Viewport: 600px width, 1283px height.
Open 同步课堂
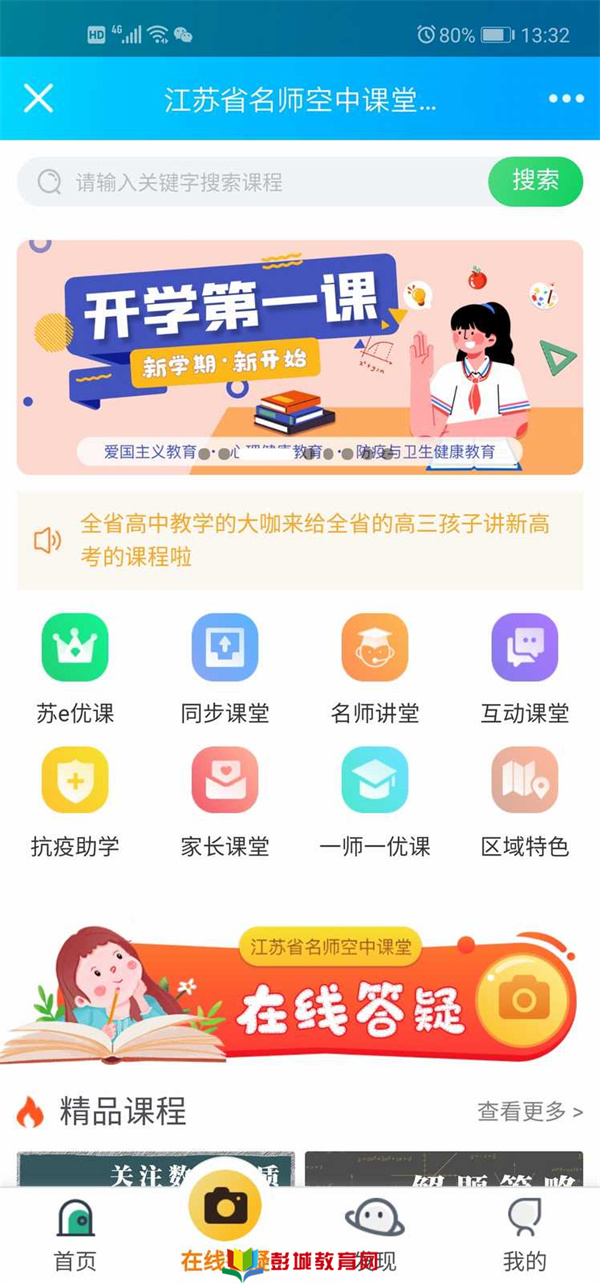click(225, 667)
